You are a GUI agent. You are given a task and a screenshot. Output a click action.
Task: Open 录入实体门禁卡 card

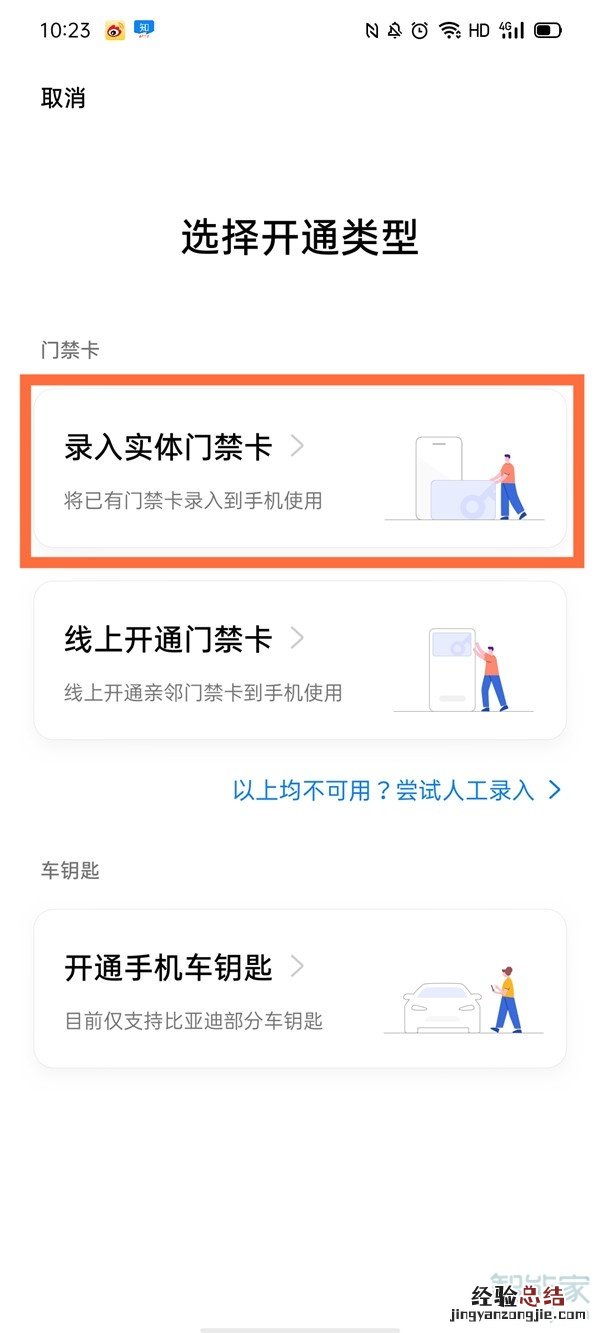300,468
